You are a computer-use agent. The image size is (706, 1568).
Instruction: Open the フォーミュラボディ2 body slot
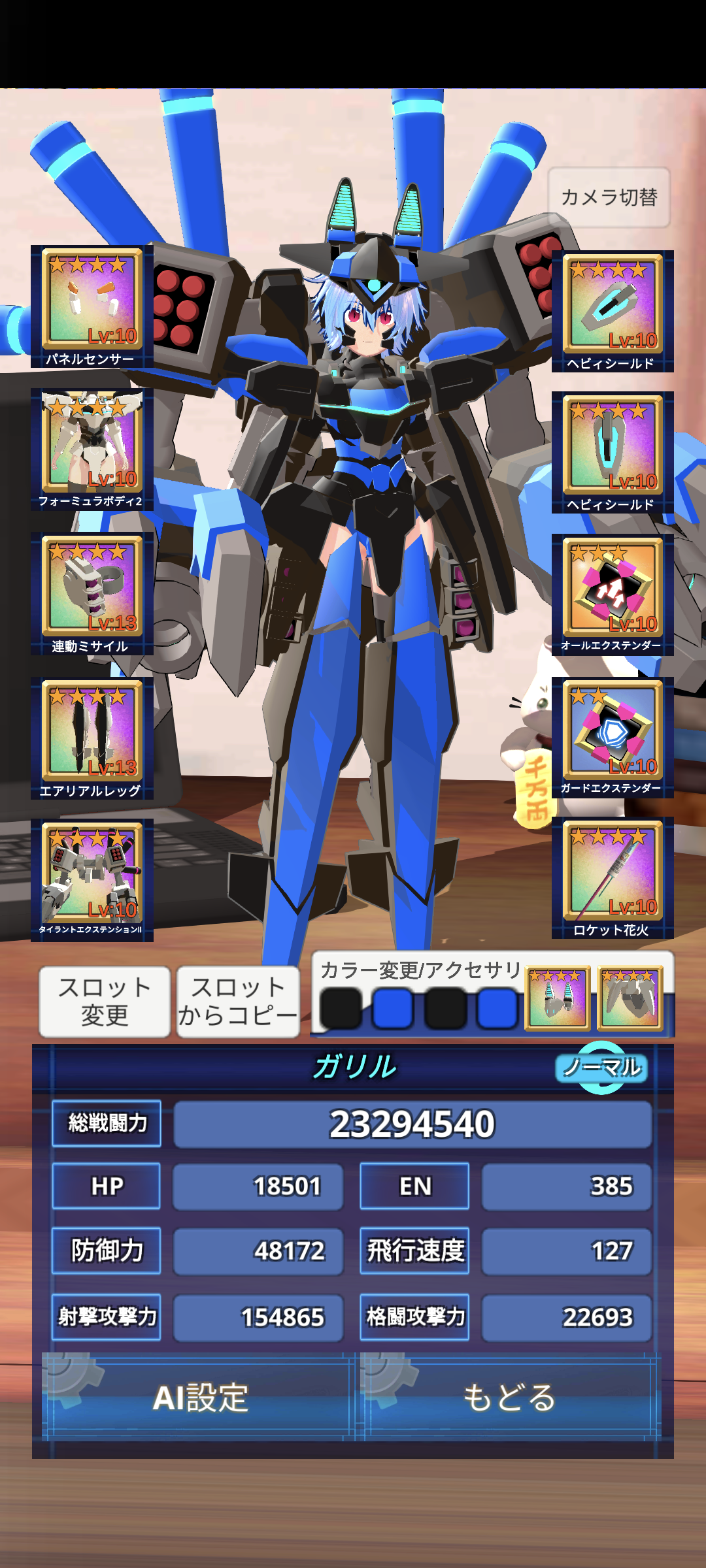pyautogui.click(x=92, y=448)
